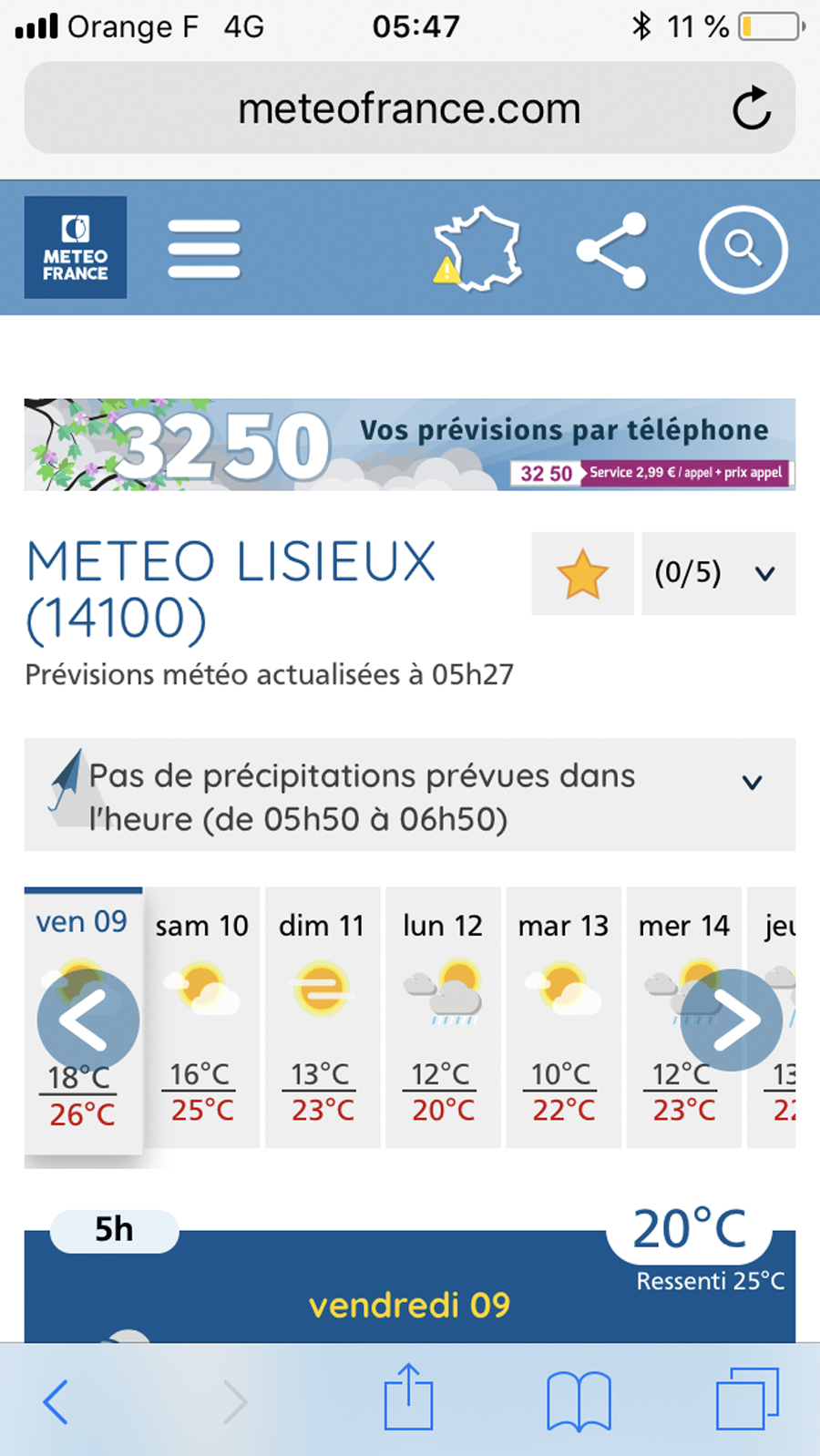Show previous days with the left arrow

(88, 1020)
